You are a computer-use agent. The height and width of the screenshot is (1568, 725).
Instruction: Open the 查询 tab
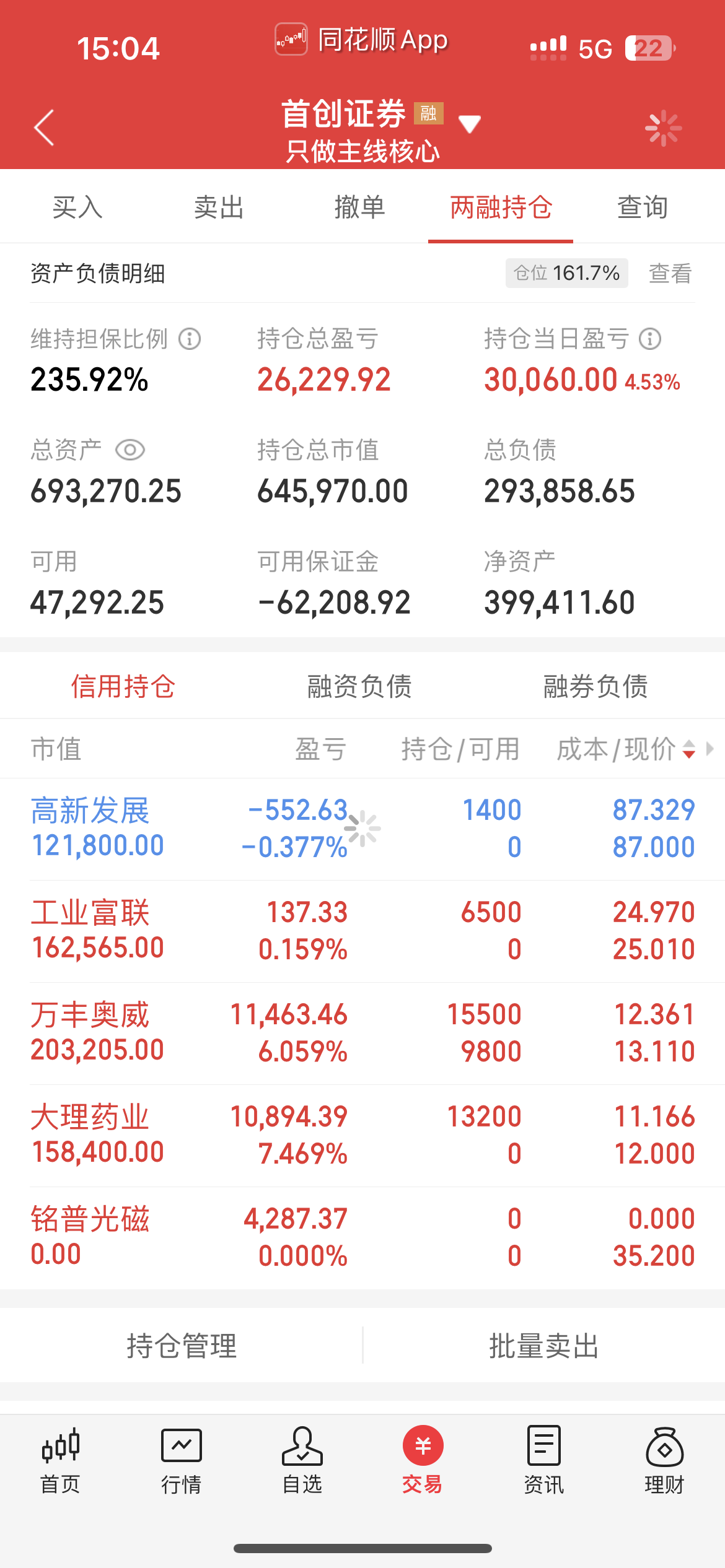(642, 207)
